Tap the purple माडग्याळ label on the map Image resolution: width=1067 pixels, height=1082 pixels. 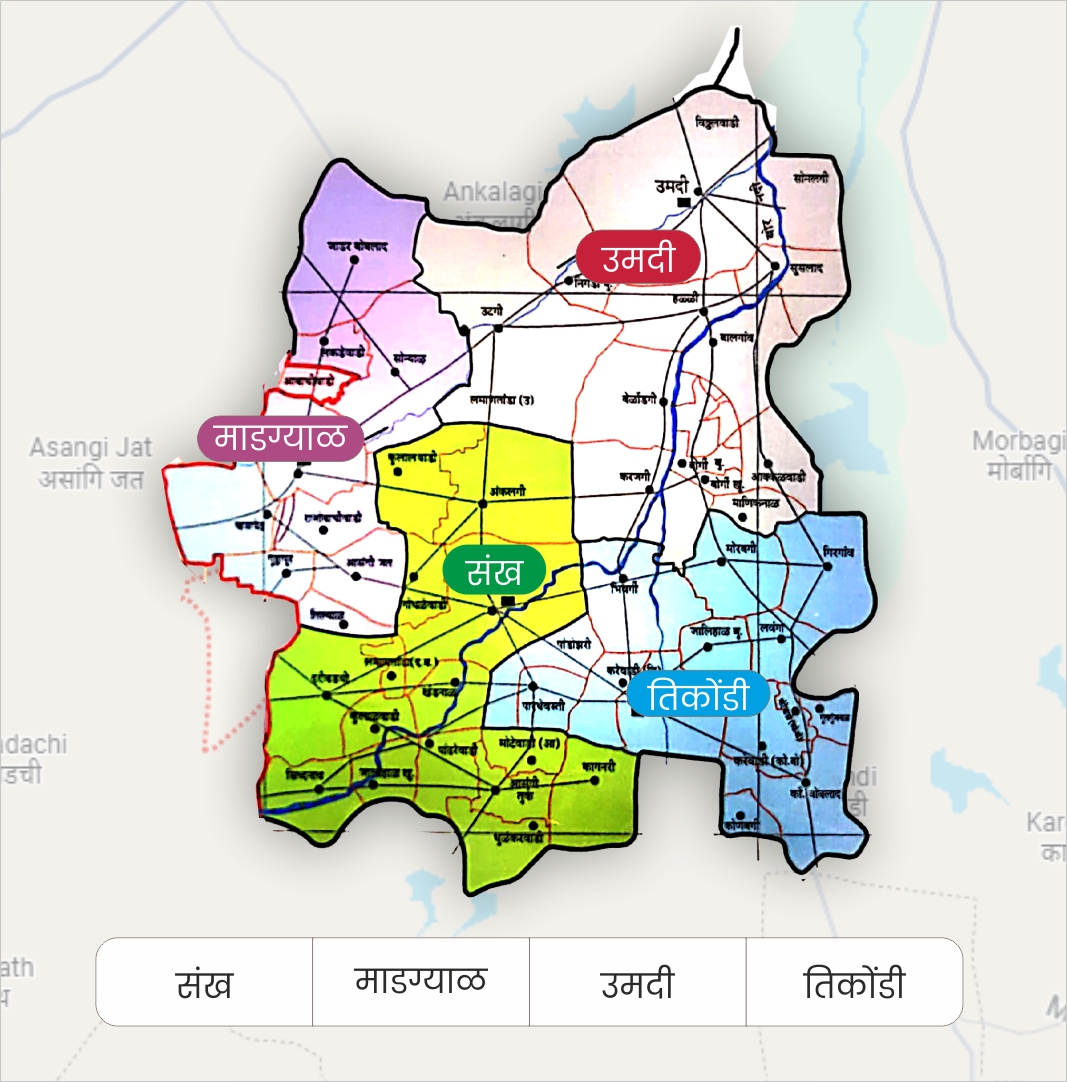tap(280, 438)
